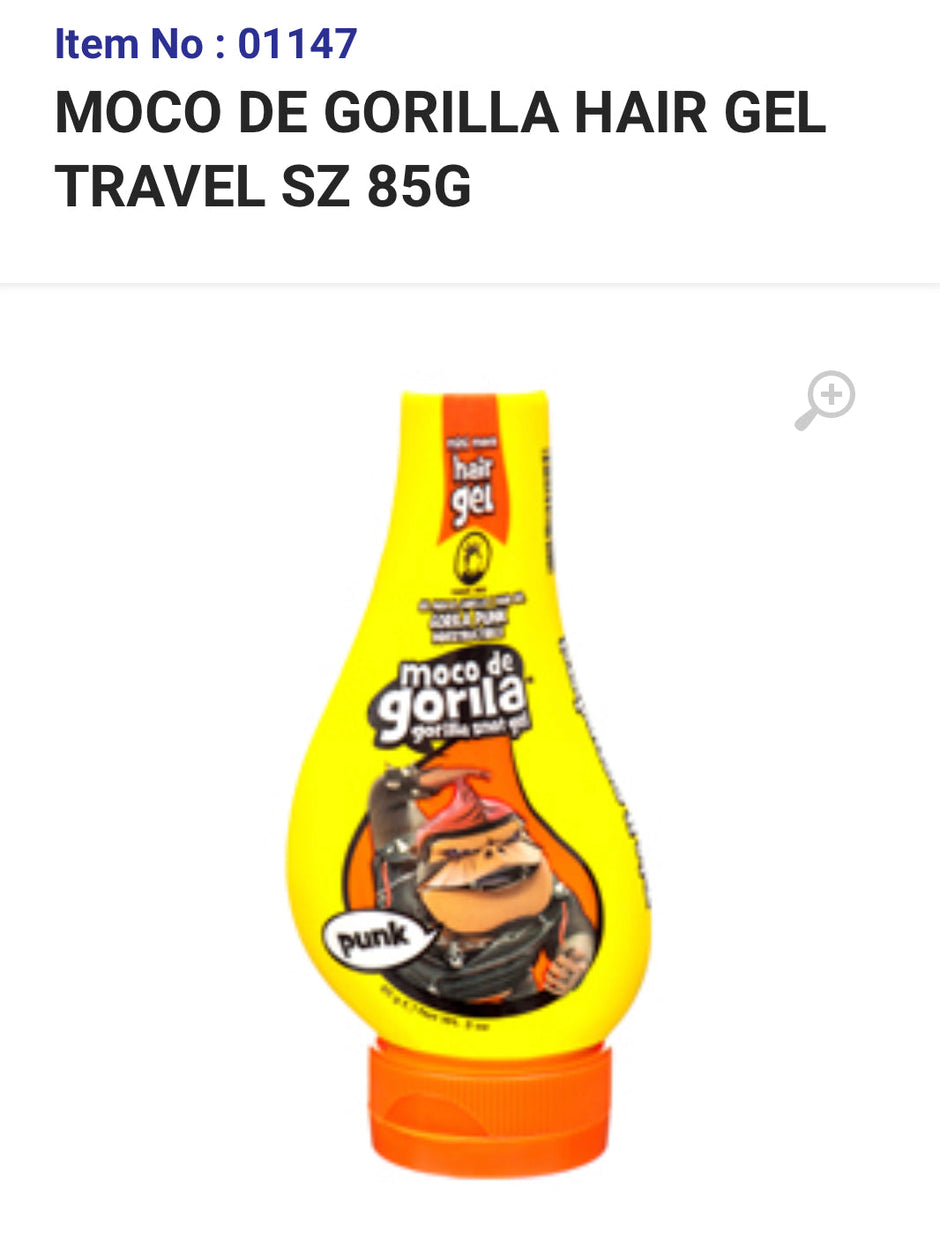Open the Moco de Gorilla product image

[469, 780]
